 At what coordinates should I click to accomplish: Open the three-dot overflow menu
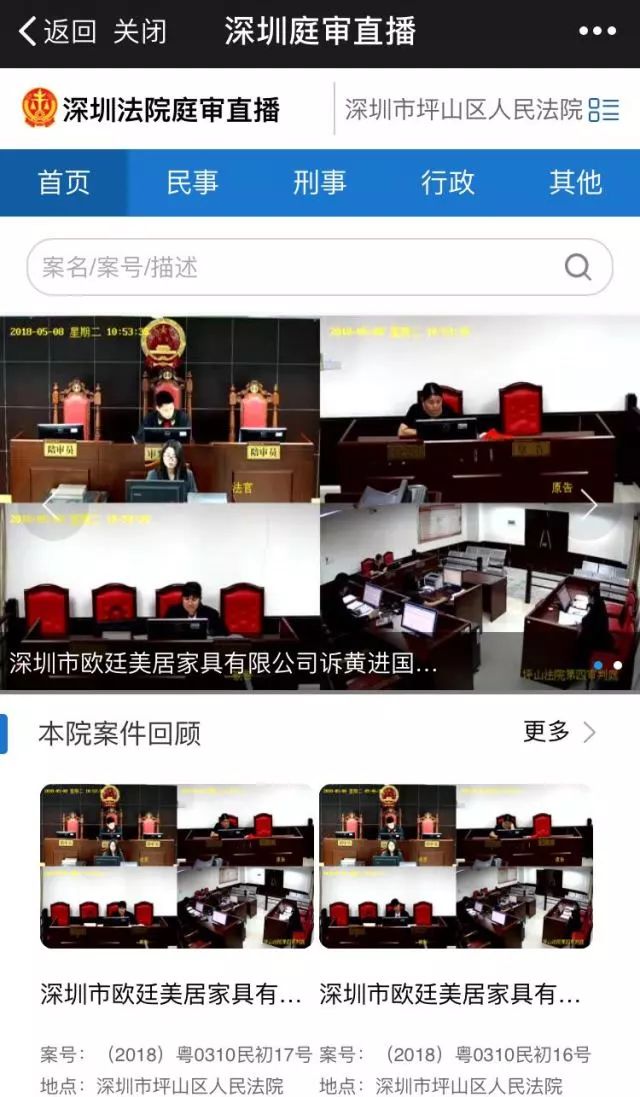coord(597,31)
